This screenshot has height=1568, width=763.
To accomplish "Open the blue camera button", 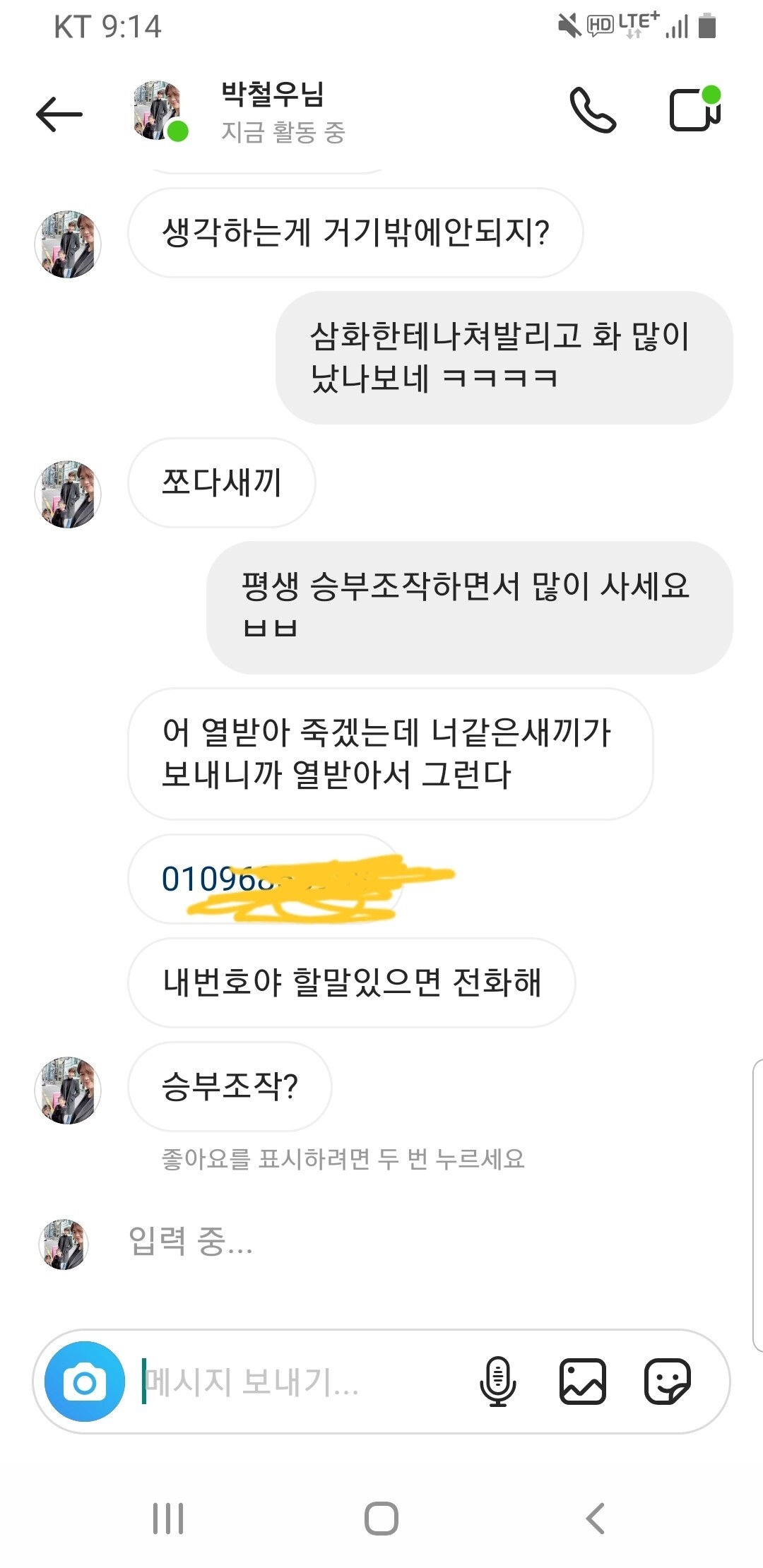I will (85, 1382).
